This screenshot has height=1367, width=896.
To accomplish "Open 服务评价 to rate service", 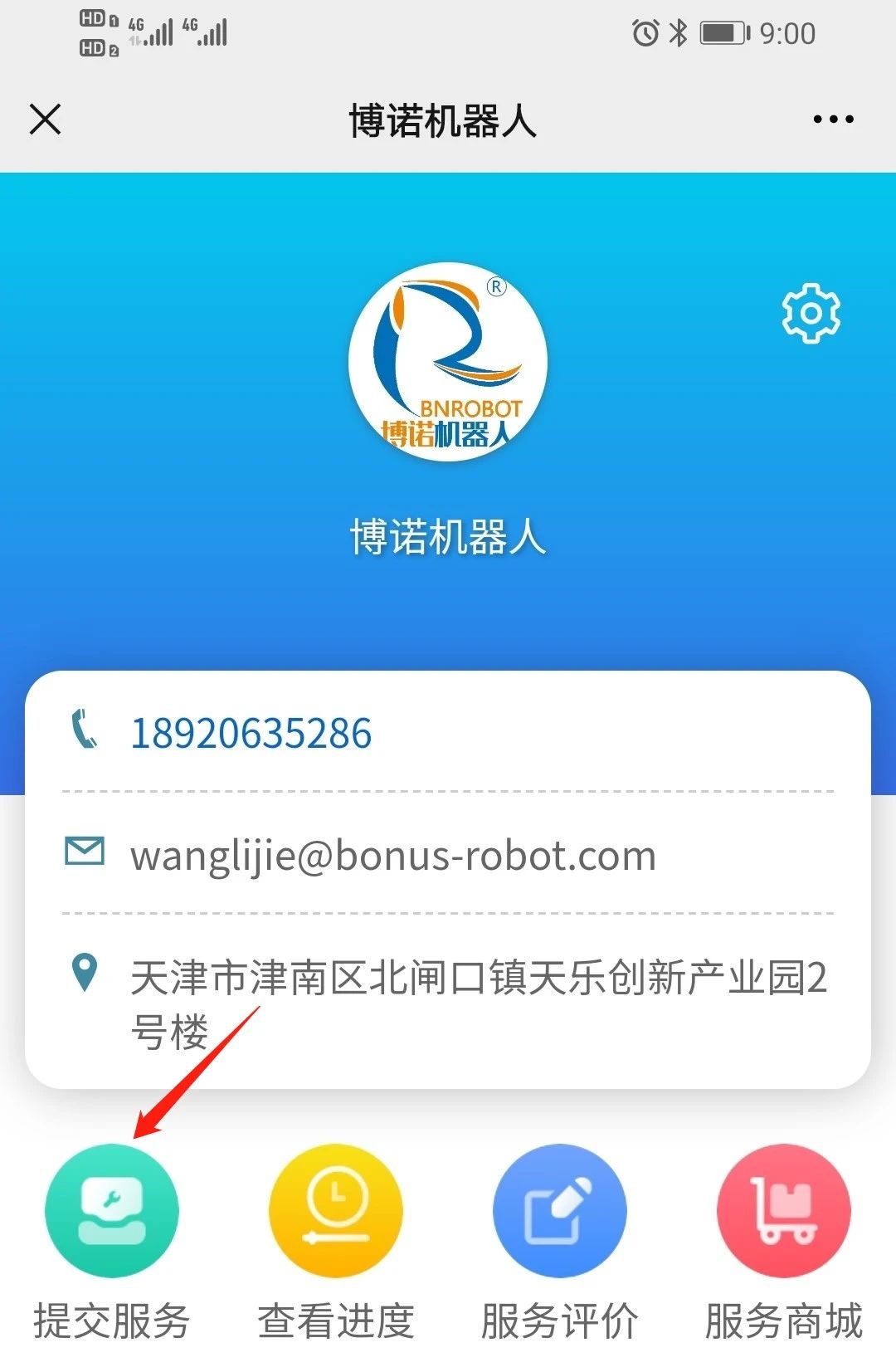I will (560, 1210).
